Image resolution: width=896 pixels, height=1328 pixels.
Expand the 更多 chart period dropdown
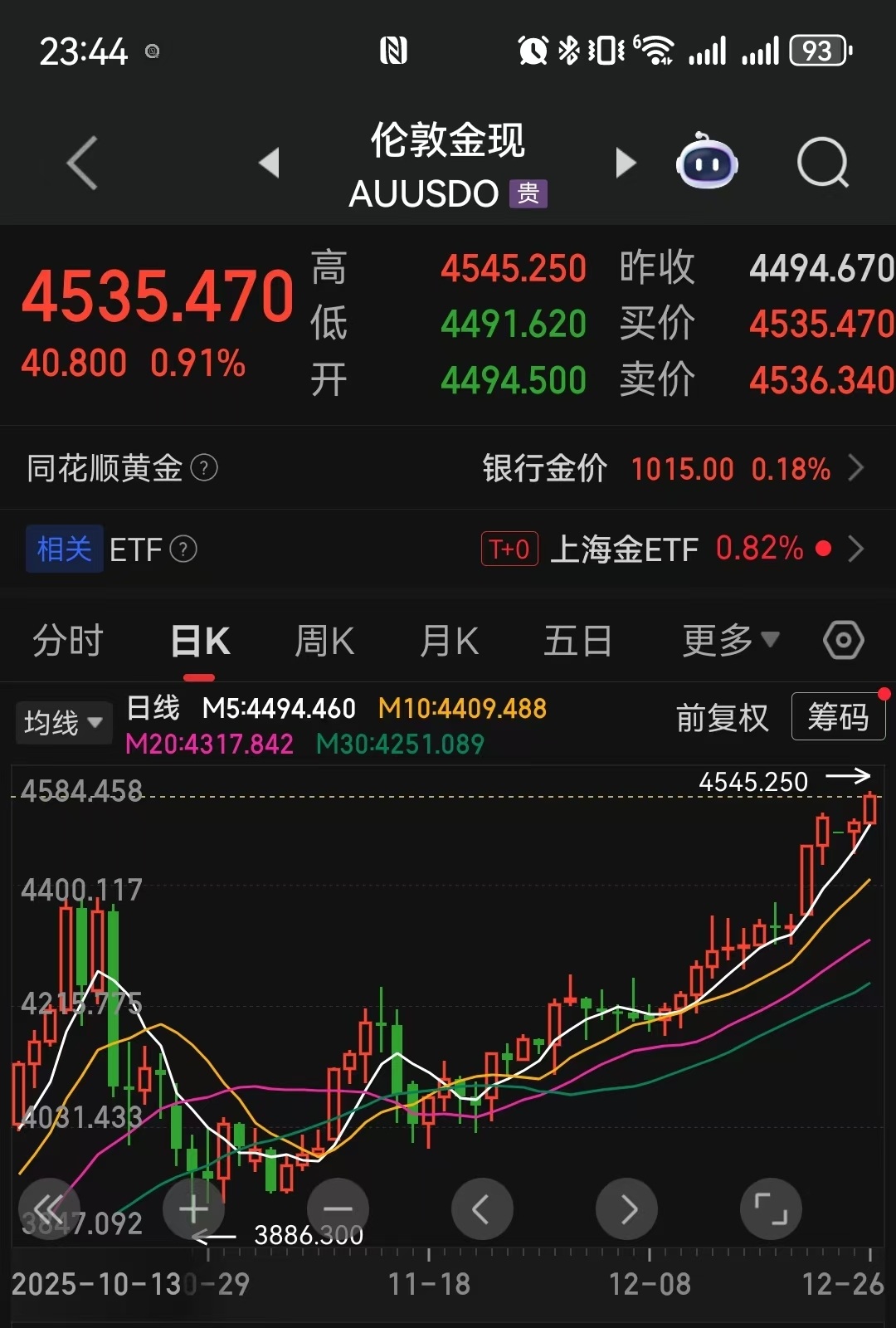point(730,642)
